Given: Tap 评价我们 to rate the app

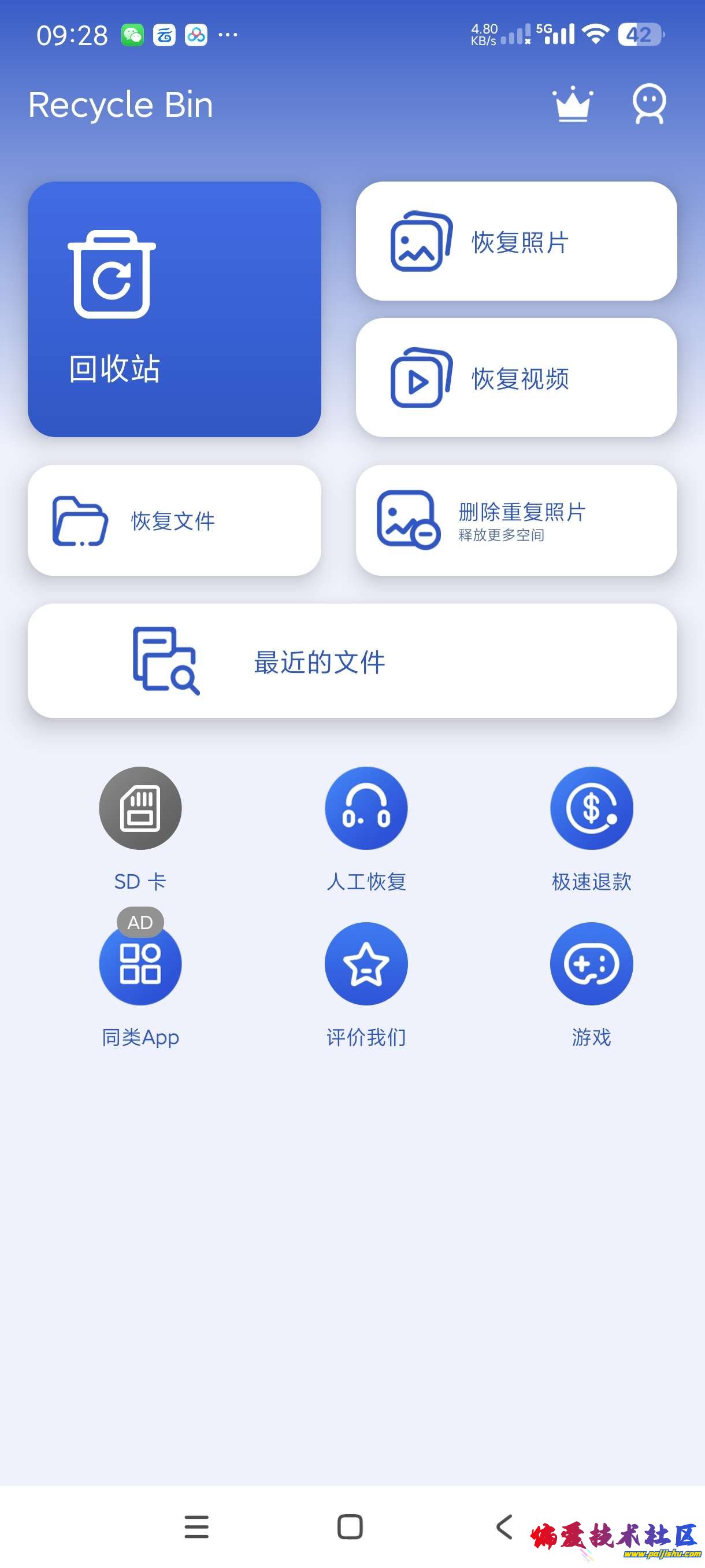Looking at the screenshot, I should click(x=366, y=964).
